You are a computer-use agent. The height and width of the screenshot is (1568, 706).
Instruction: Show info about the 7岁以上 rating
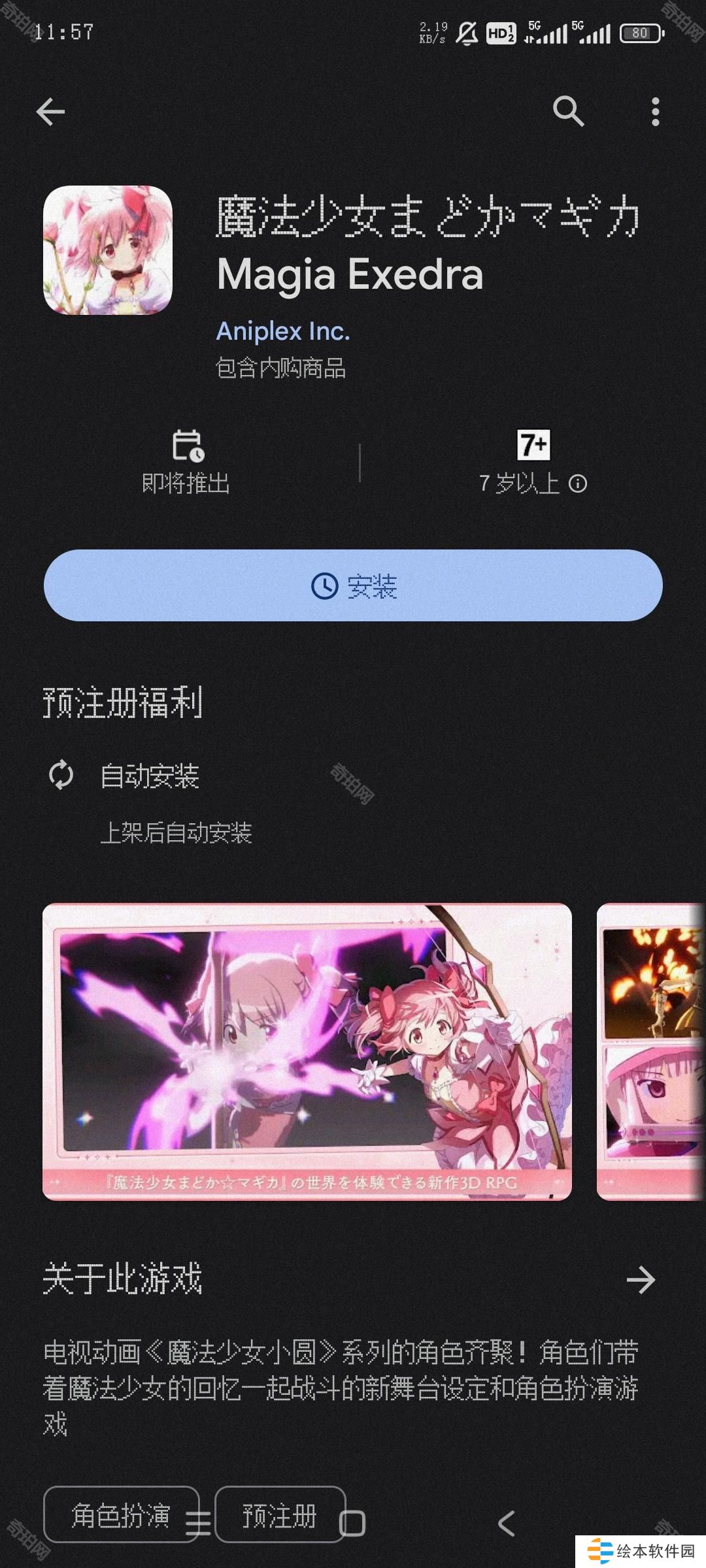tap(578, 483)
